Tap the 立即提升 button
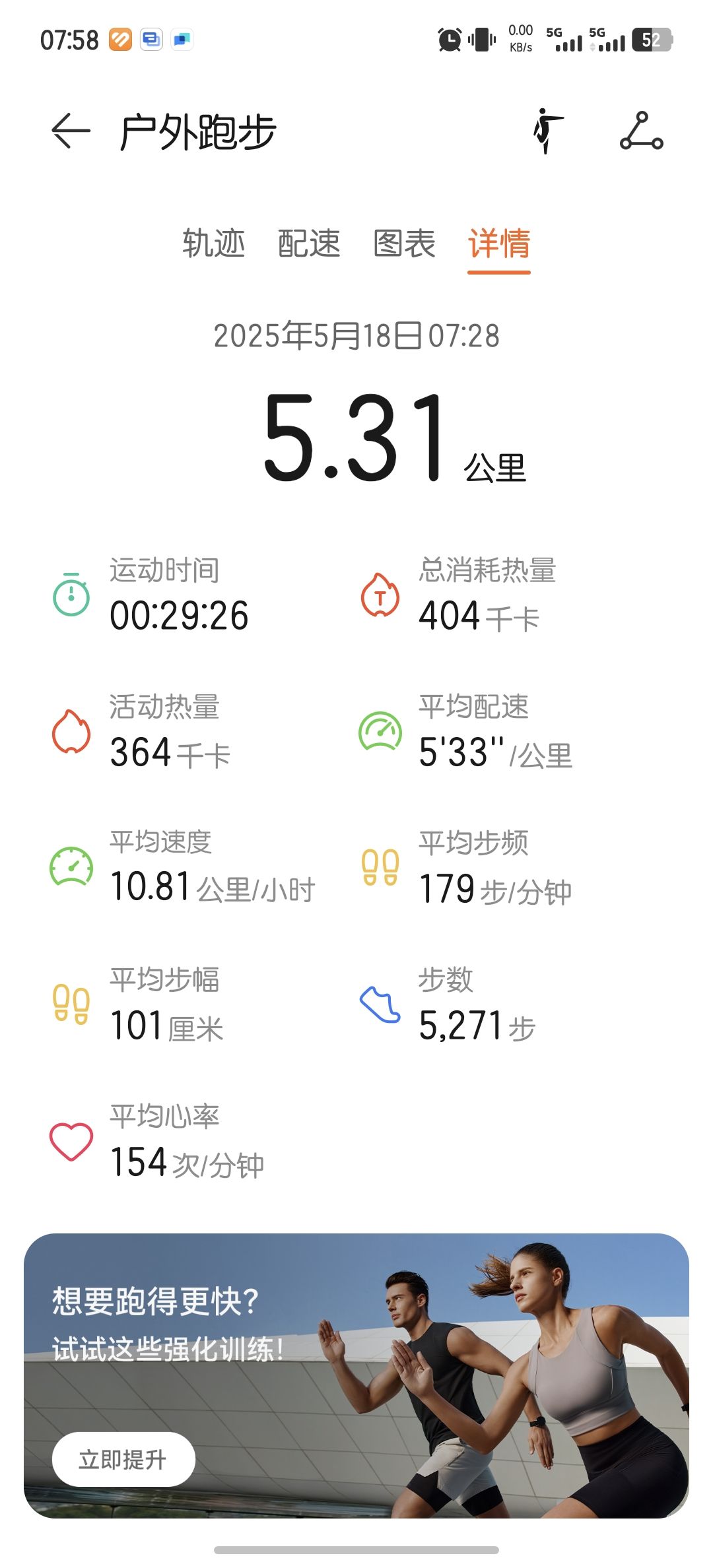 pos(123,1459)
